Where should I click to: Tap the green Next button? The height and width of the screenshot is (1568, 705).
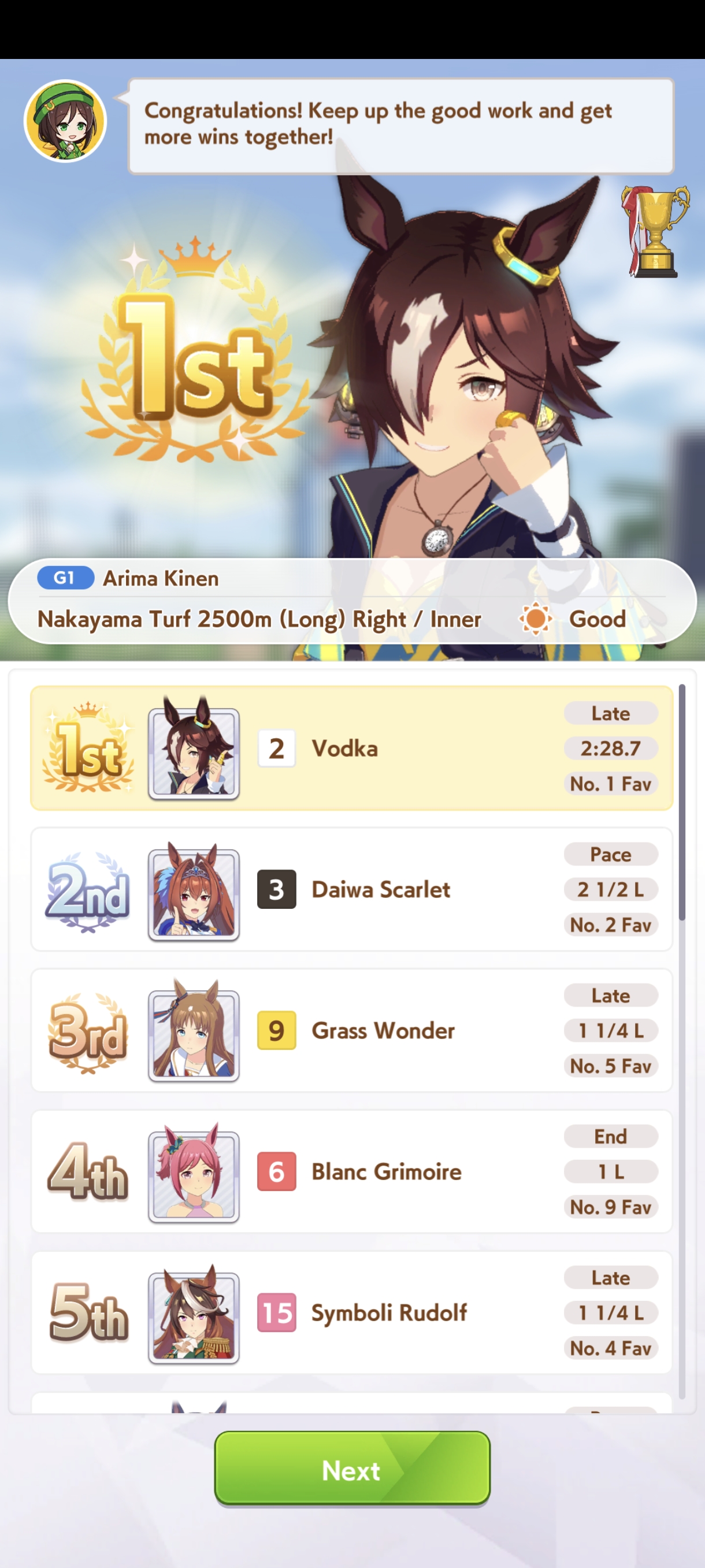352,1469
